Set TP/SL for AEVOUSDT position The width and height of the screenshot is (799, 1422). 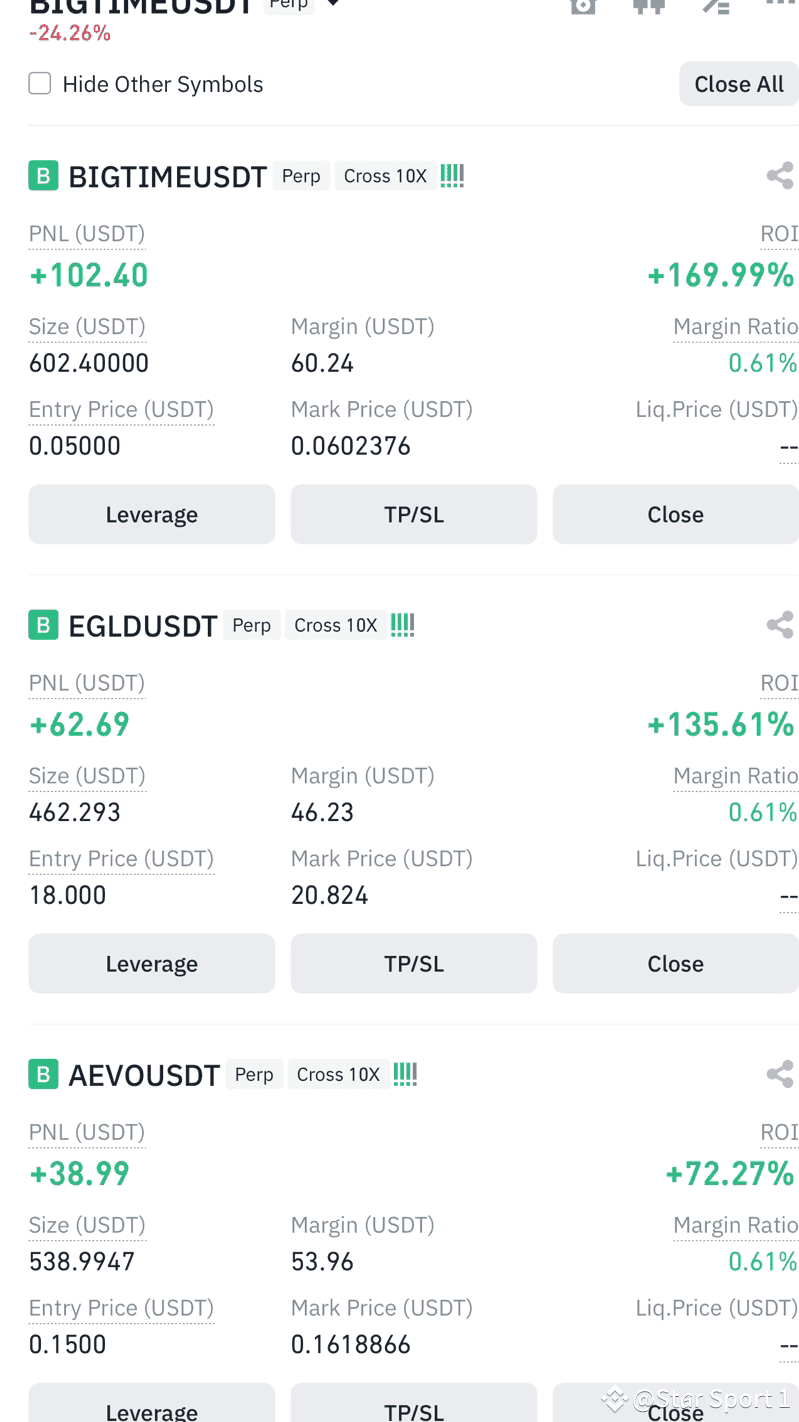tap(414, 1405)
